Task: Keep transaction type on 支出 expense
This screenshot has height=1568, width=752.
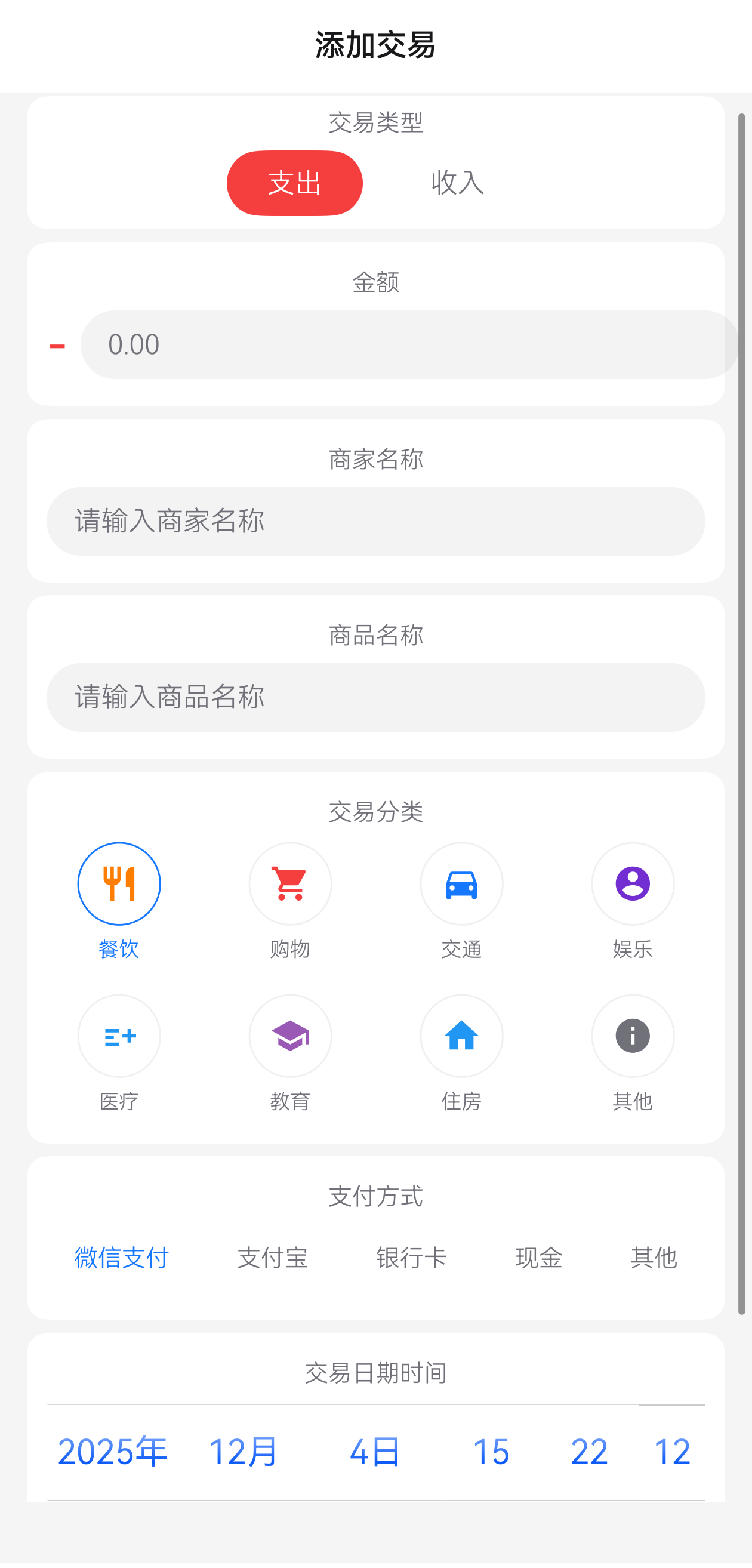Action: [294, 183]
